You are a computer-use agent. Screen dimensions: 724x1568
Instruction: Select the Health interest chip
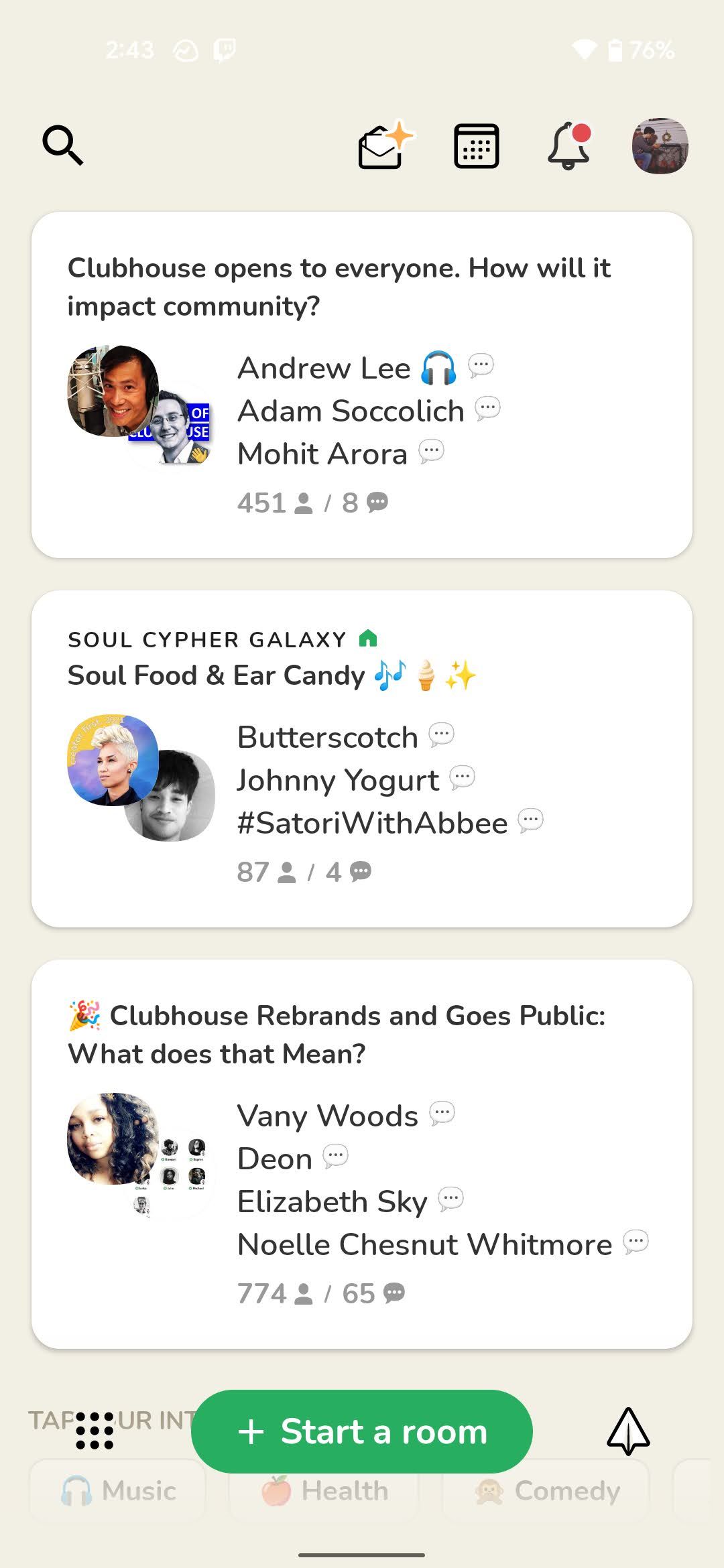coord(324,1491)
